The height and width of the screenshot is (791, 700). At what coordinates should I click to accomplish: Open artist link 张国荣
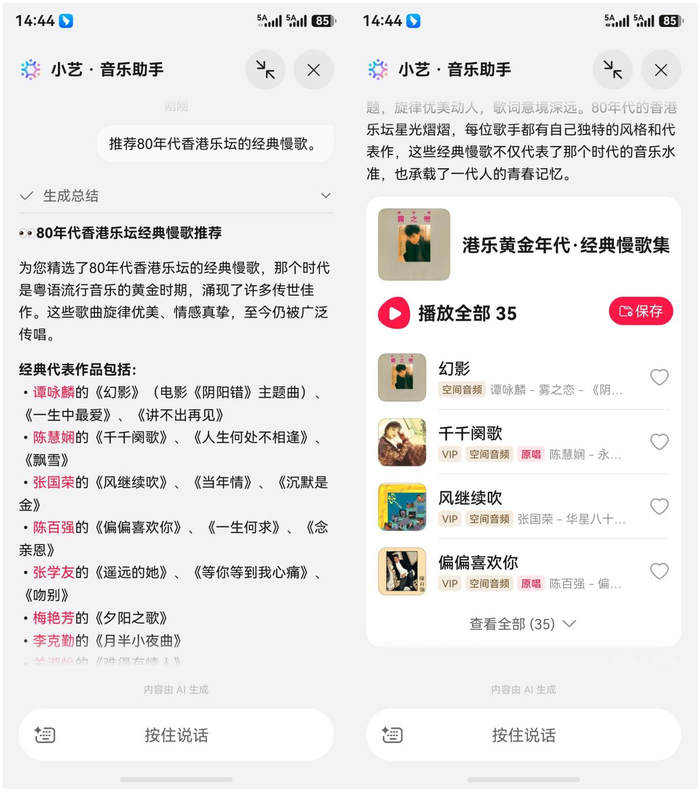coord(53,482)
